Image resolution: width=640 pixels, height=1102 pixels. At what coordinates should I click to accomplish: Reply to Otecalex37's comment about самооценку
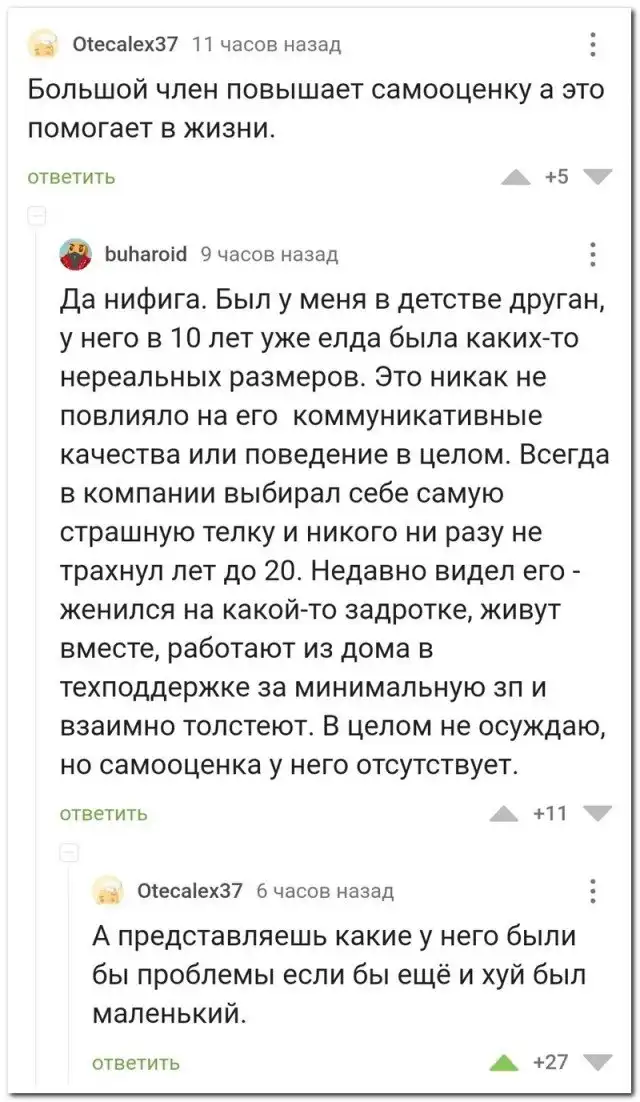[70, 177]
